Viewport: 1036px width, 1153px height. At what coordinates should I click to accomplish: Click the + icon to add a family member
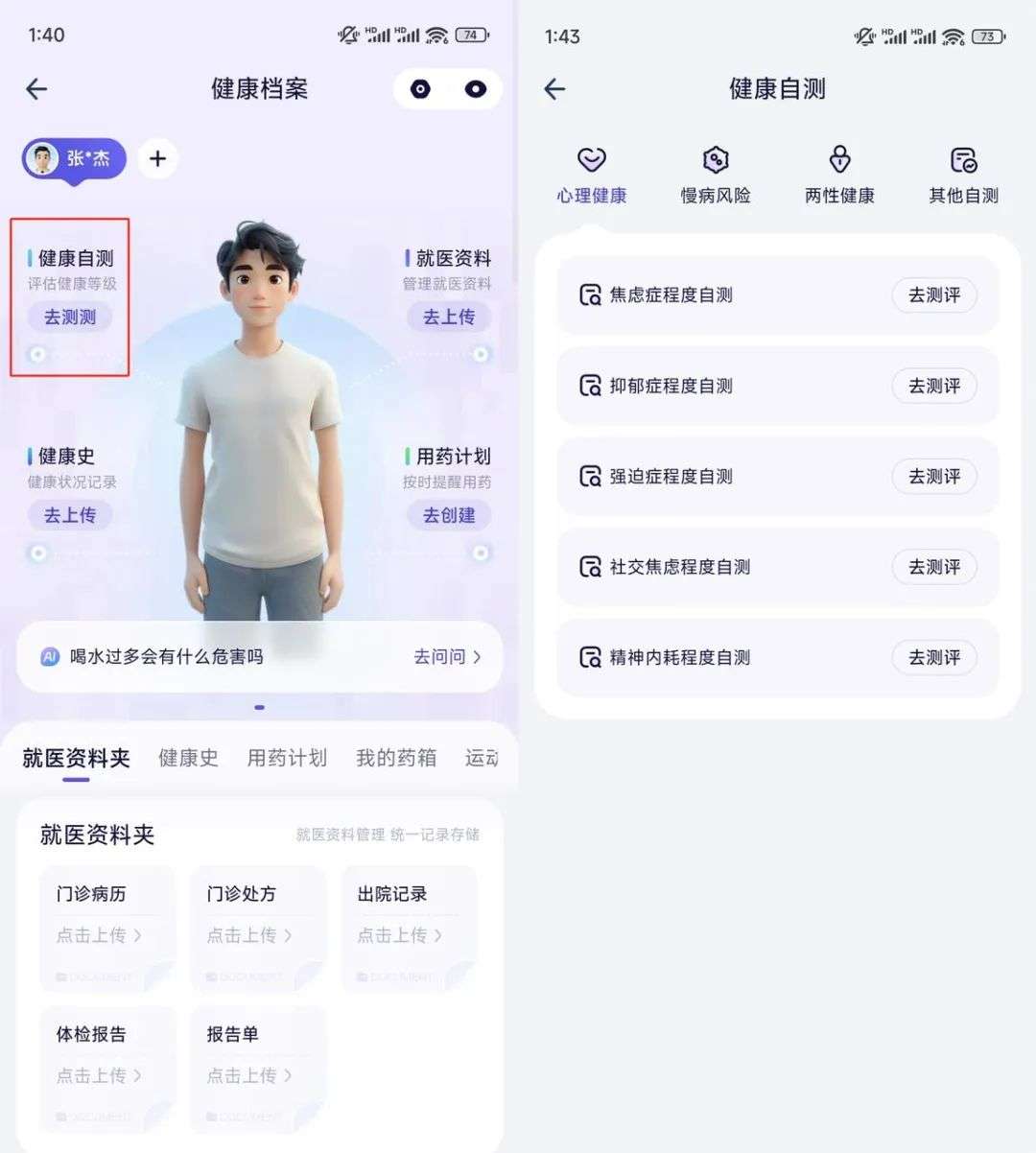click(x=157, y=158)
